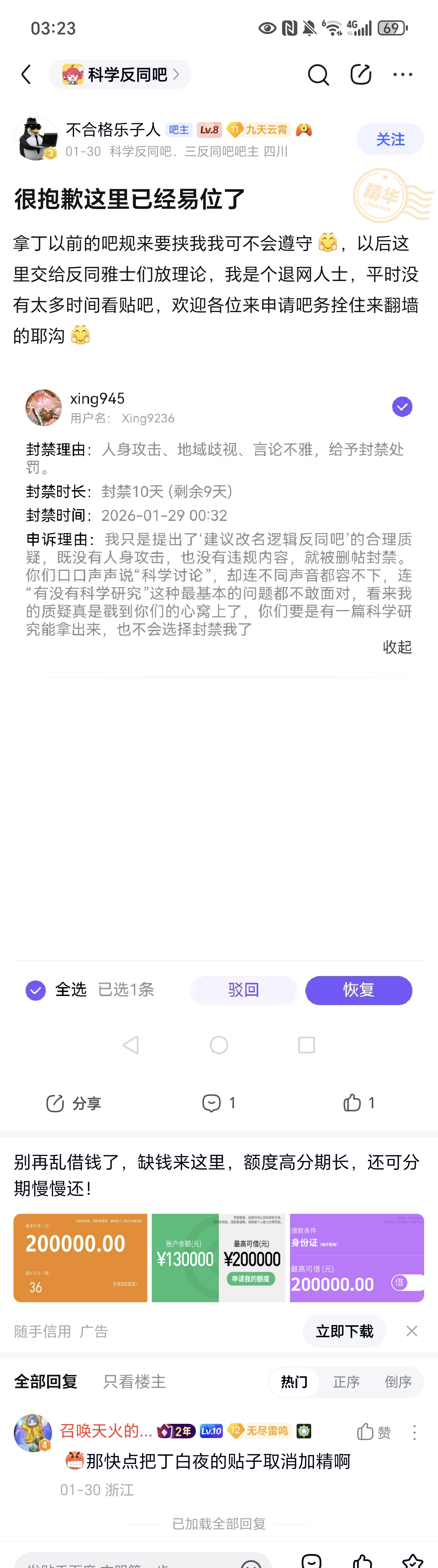
Task: Like the post with thumbs-up icon
Action: pos(358,1103)
